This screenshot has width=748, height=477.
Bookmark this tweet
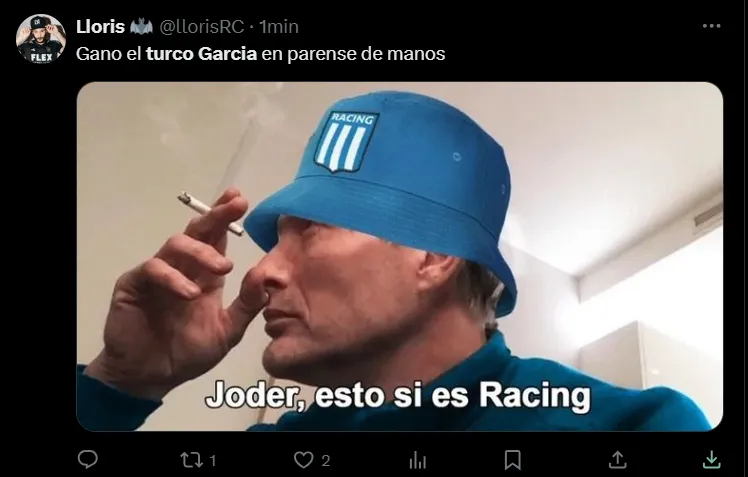[512, 459]
